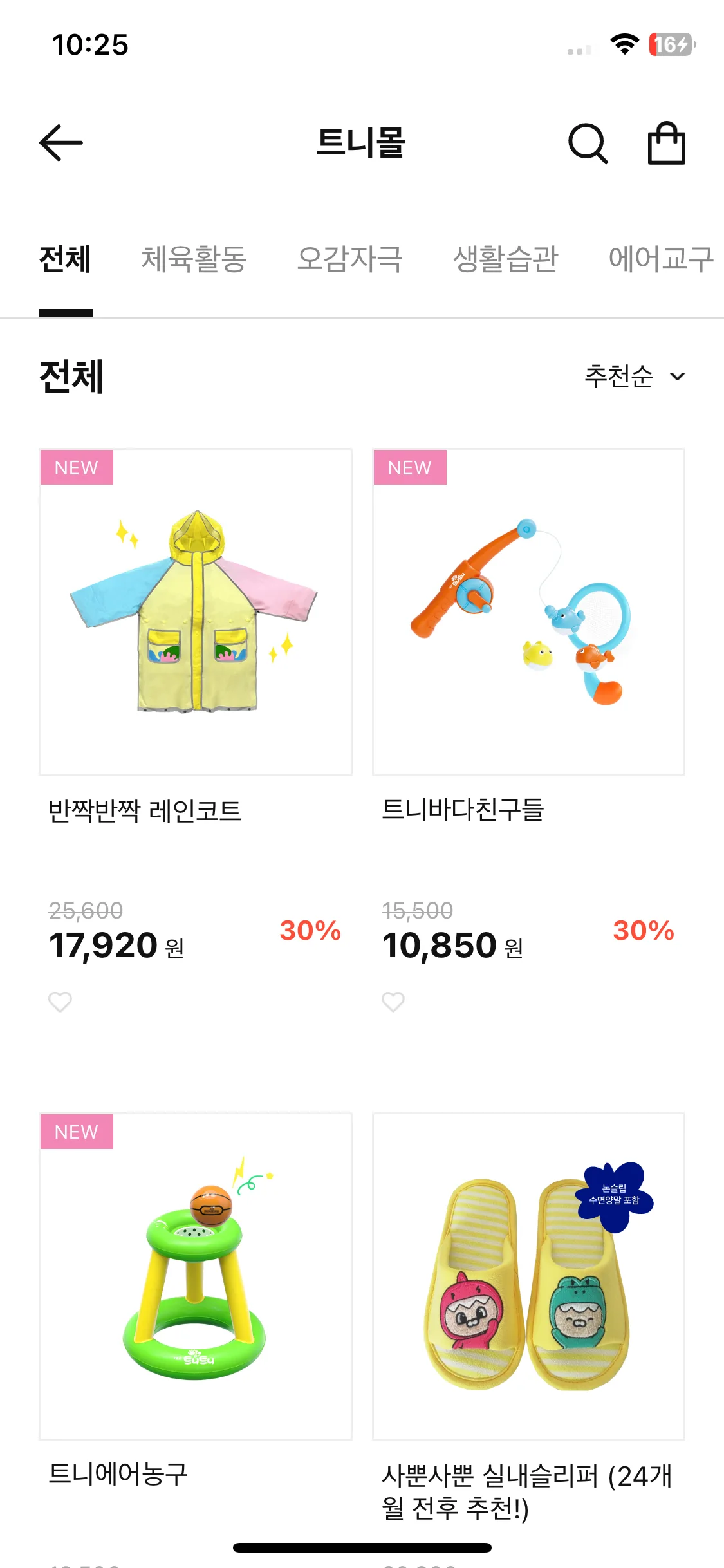Like the 트니바다친구들 item
724x1568 pixels.
tap(393, 1002)
